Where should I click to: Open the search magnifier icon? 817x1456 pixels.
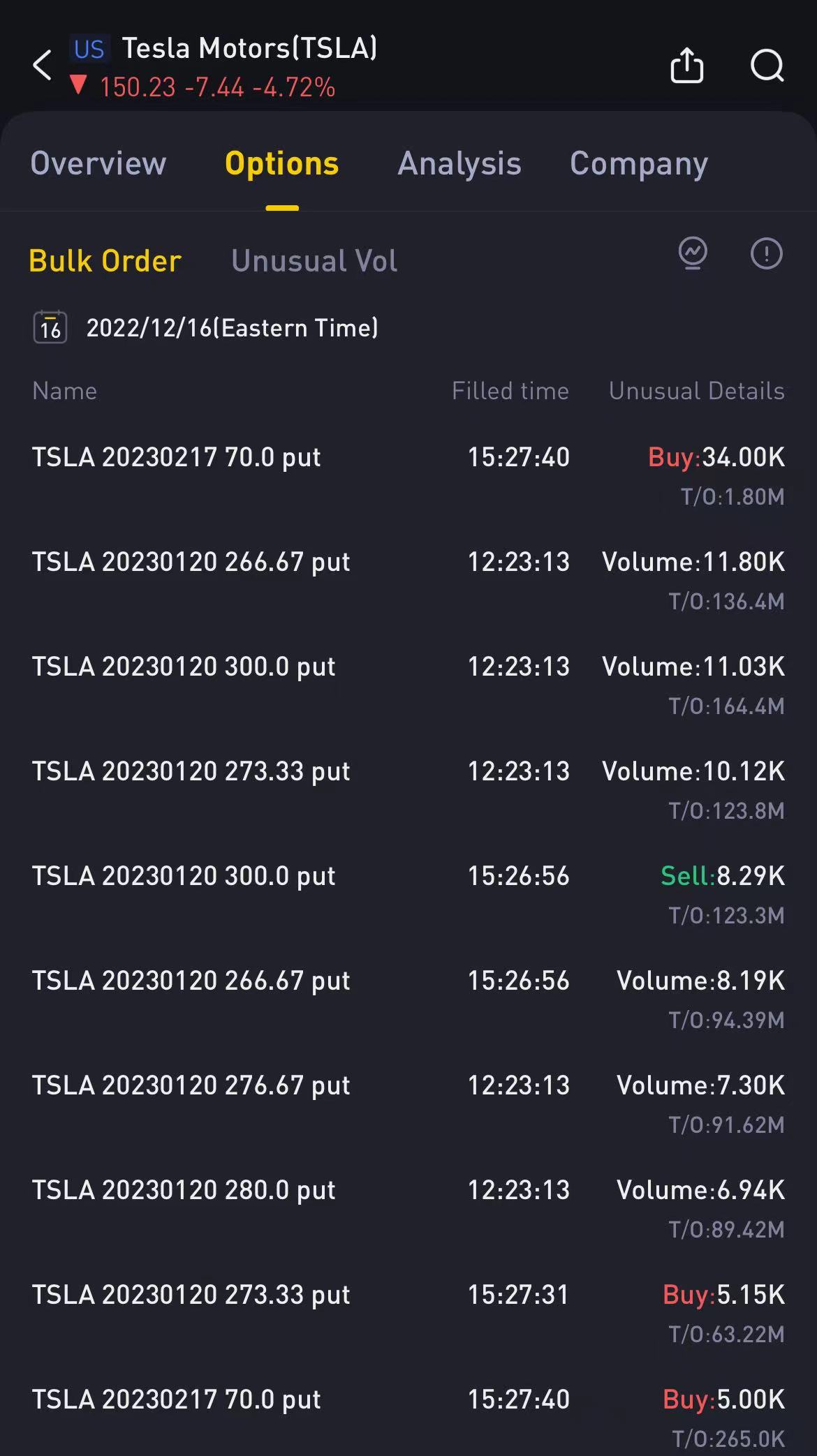pos(767,66)
